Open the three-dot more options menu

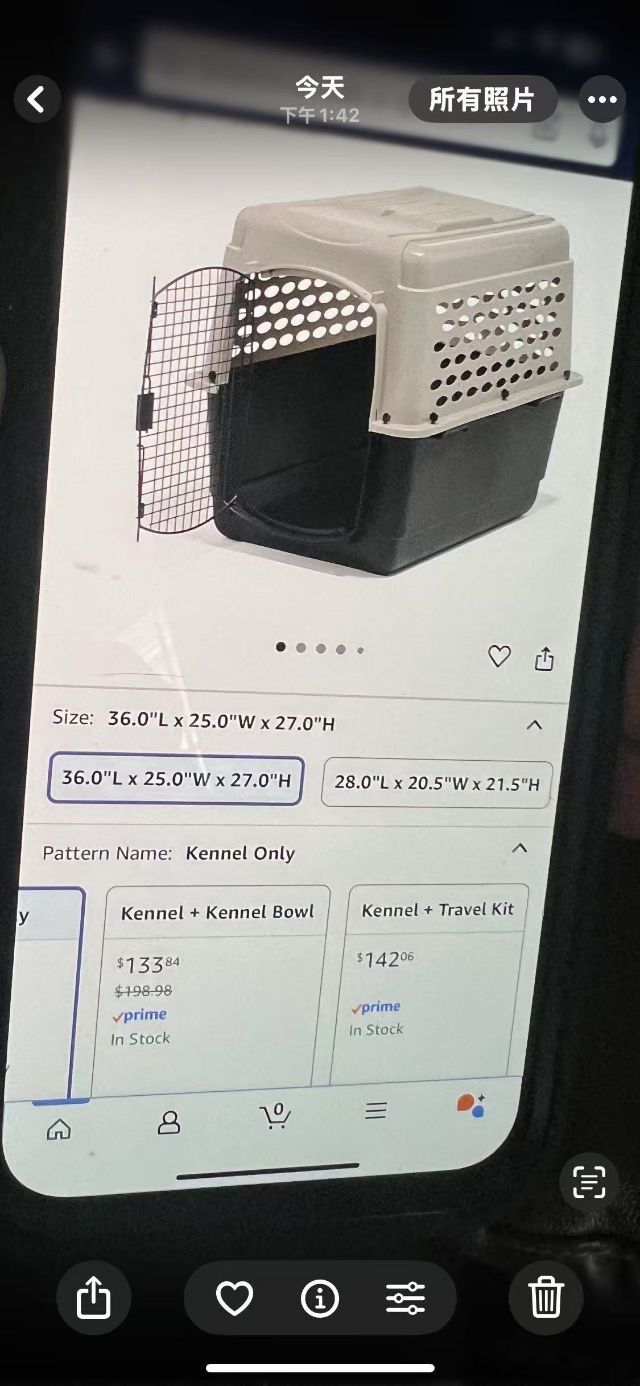602,99
